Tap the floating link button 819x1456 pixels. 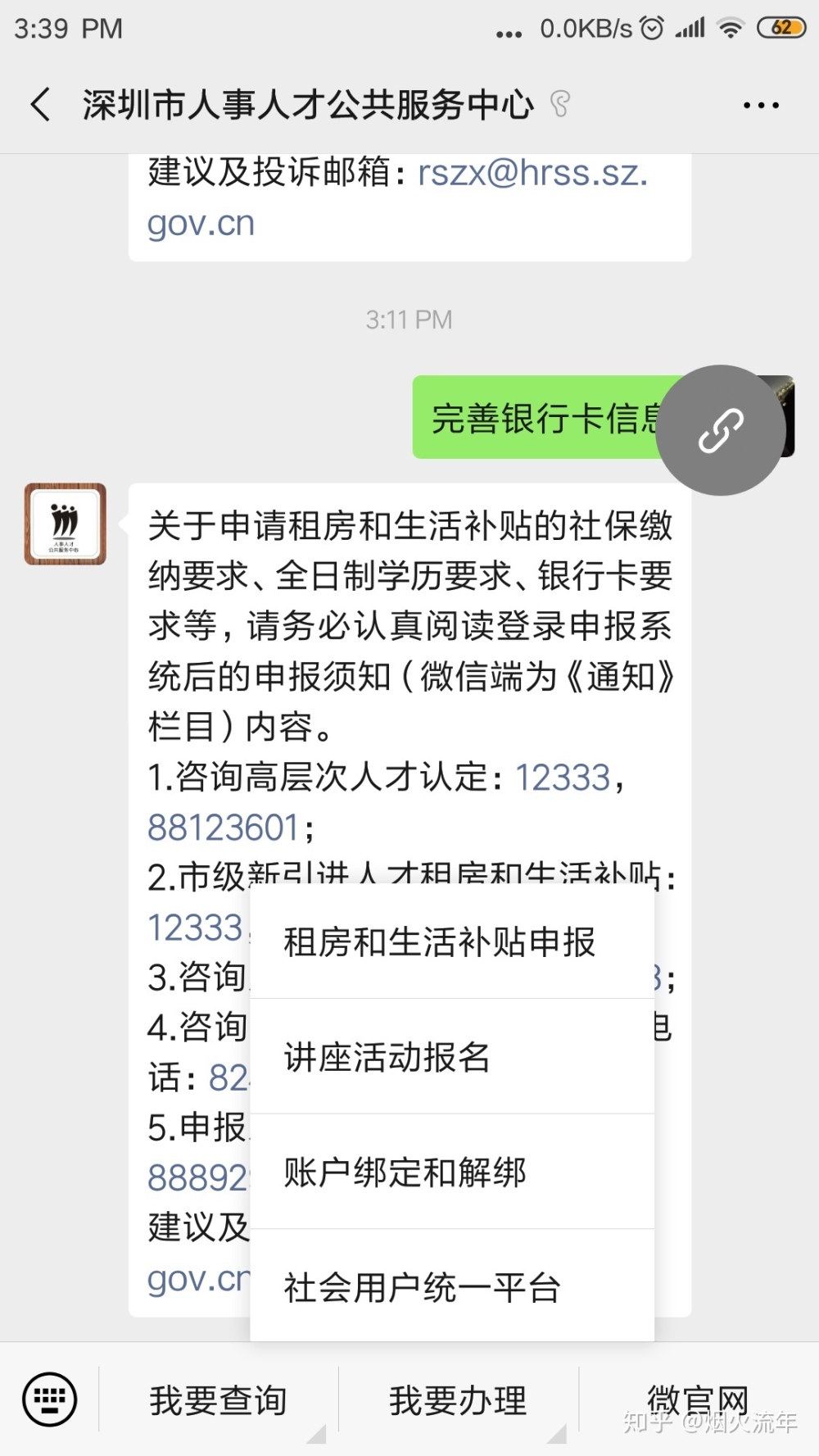[721, 429]
